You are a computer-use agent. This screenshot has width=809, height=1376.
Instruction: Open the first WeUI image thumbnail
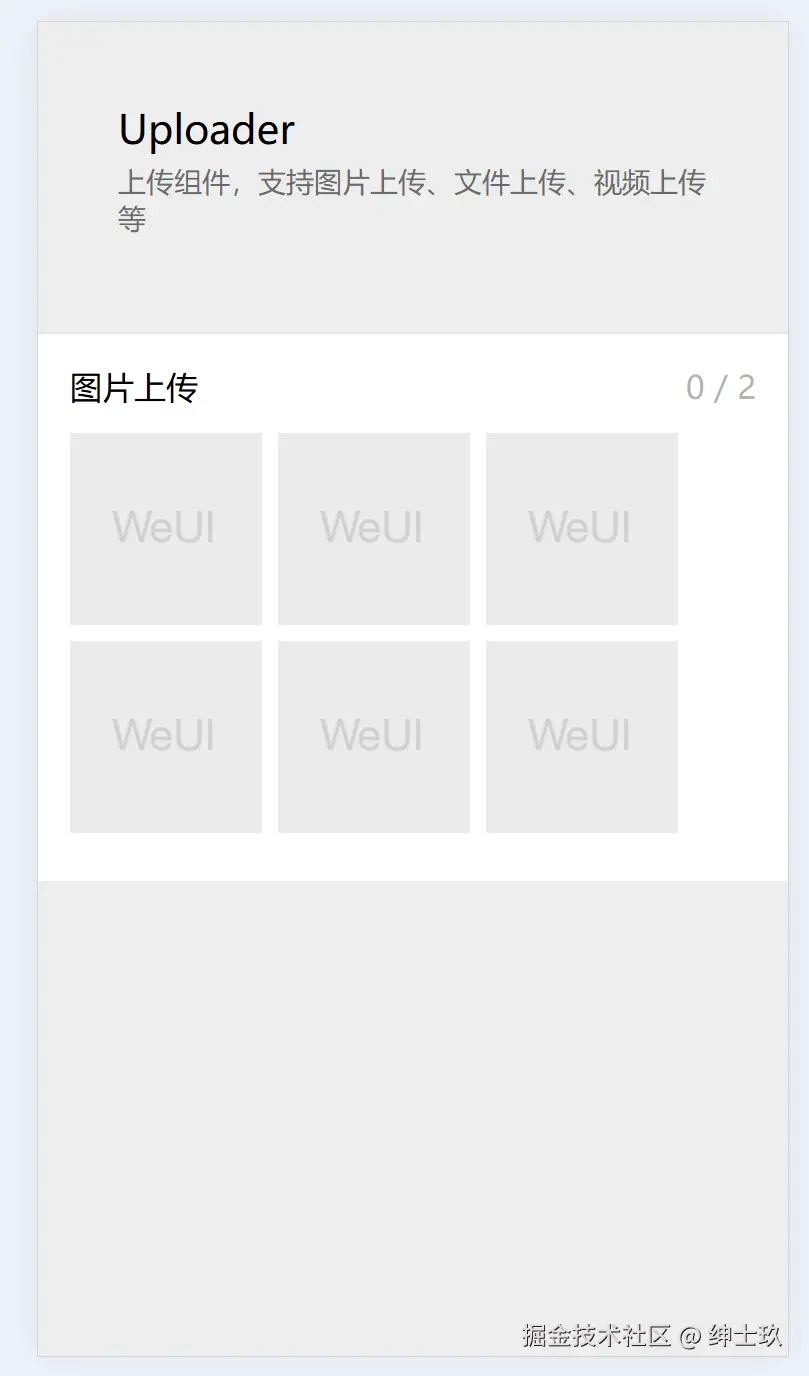tap(166, 528)
